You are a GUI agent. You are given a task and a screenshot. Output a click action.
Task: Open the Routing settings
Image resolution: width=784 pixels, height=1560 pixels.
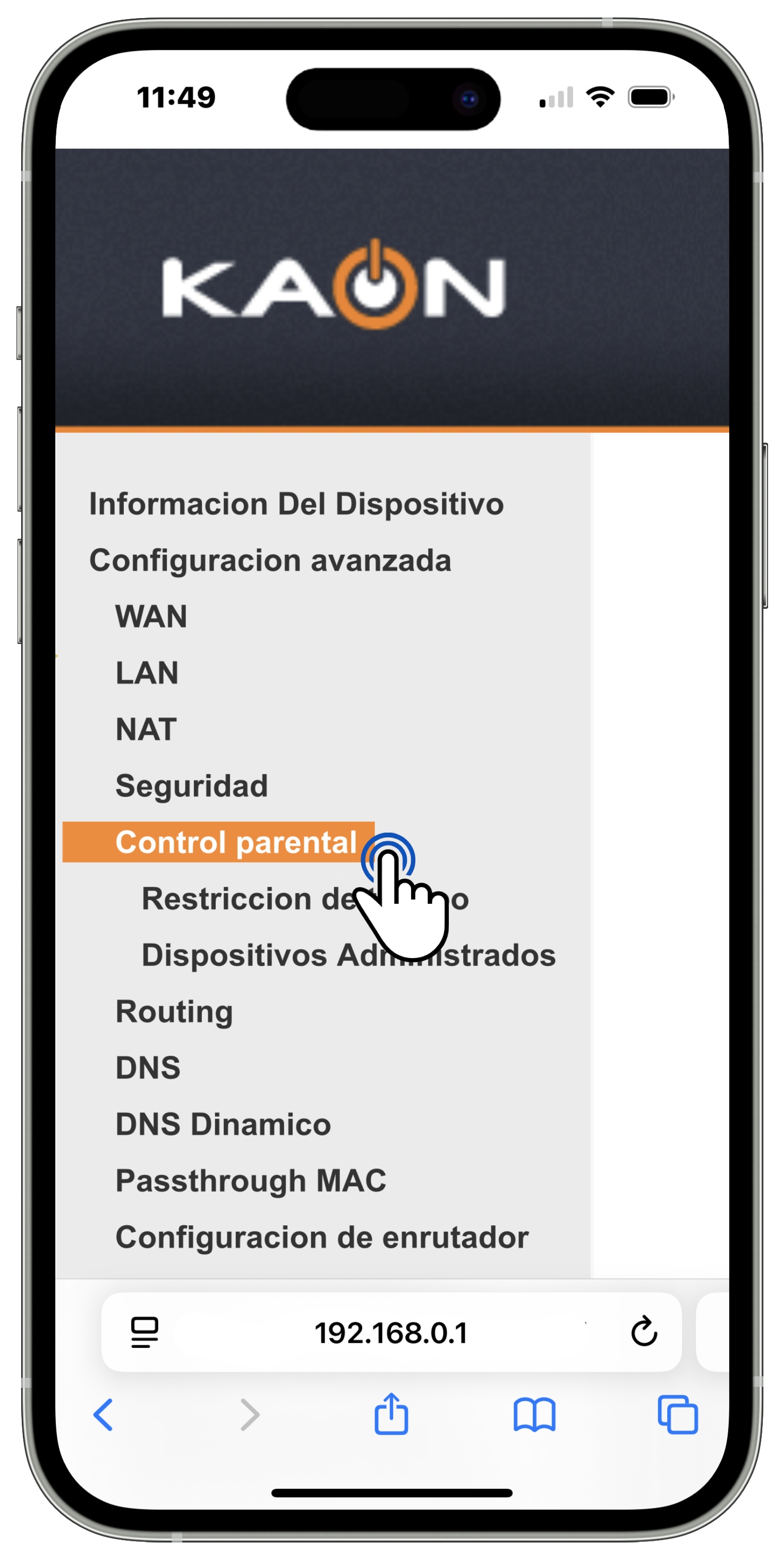point(174,1011)
